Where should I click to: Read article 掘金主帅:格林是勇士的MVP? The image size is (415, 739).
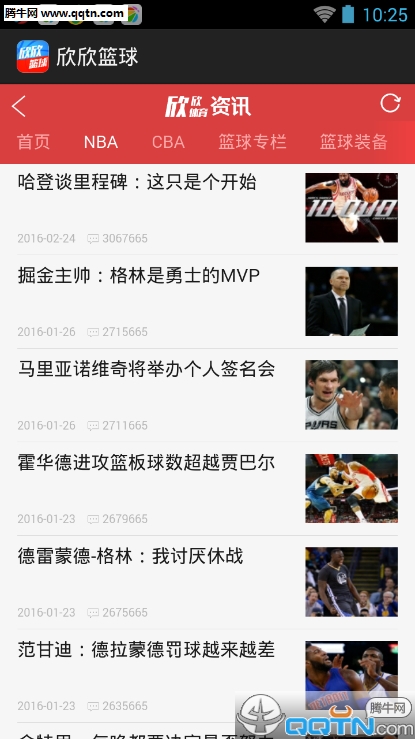click(x=207, y=302)
